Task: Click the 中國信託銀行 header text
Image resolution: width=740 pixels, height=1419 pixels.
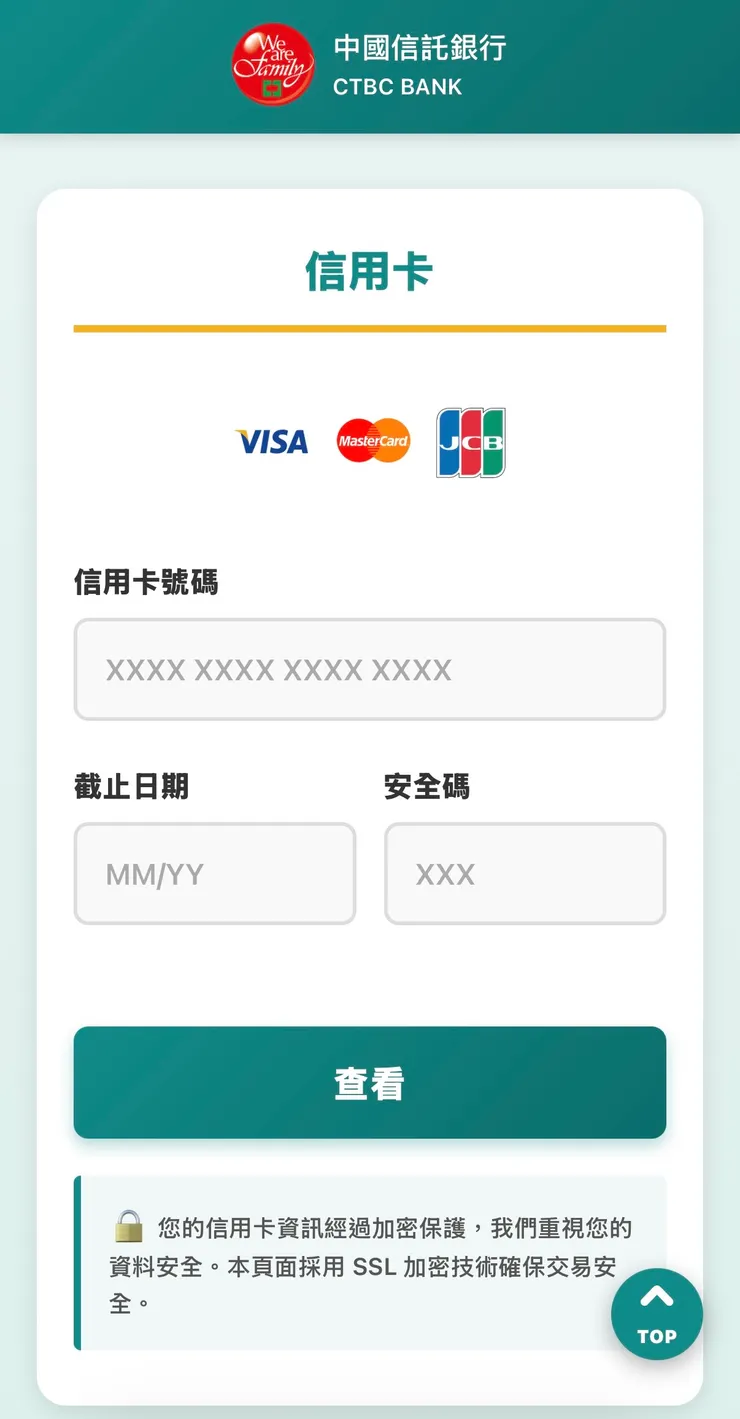Action: 421,48
